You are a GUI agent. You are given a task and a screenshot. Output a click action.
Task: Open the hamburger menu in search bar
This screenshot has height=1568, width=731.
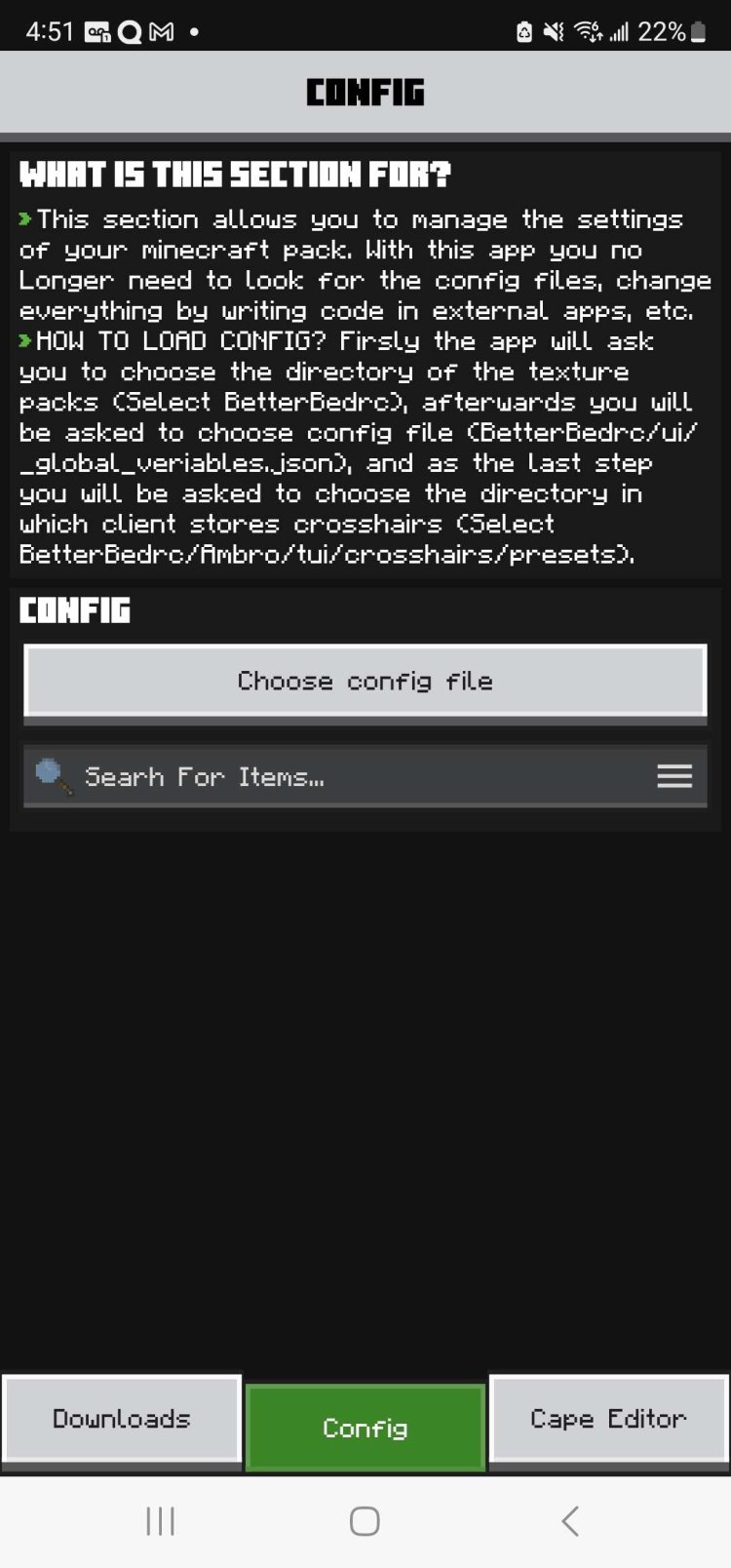tap(674, 776)
